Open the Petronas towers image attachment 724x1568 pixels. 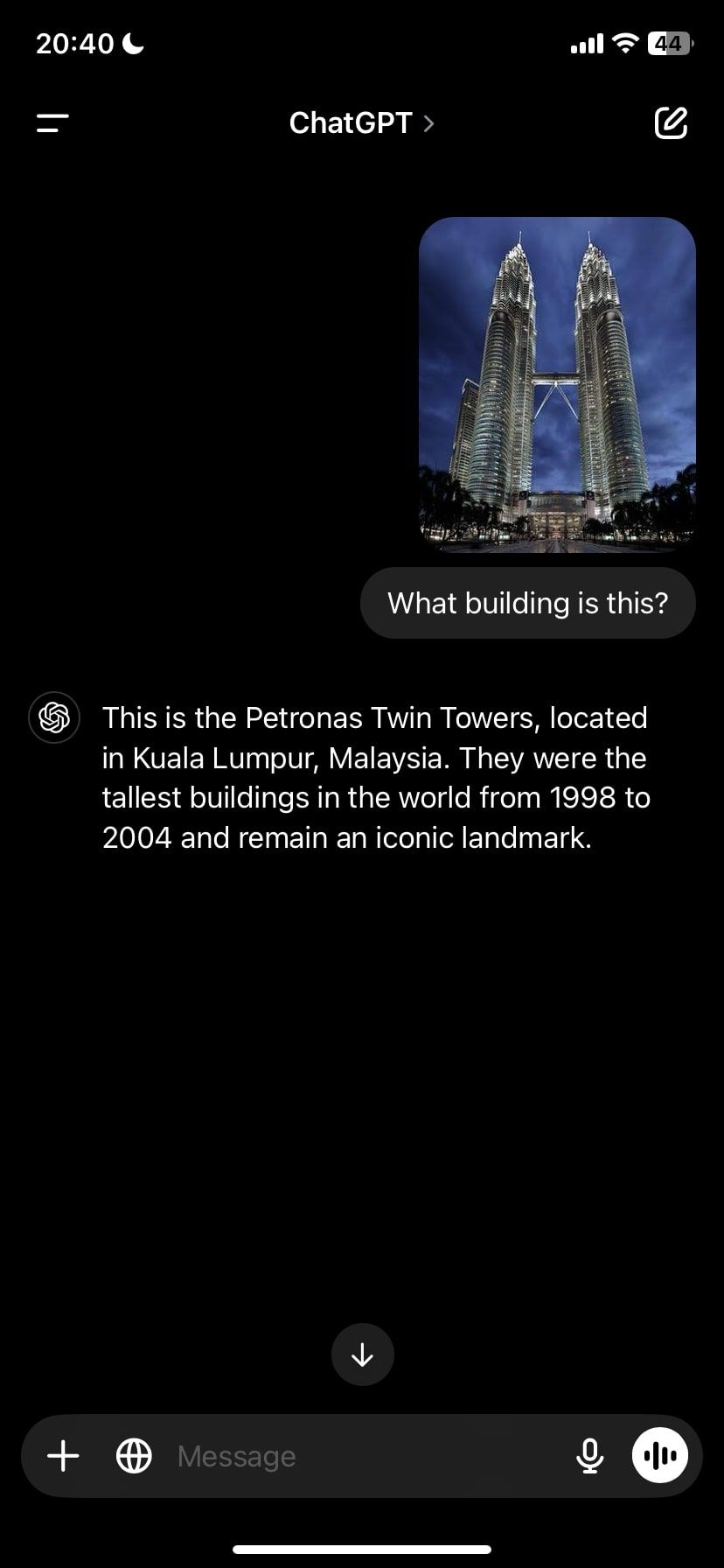pos(557,384)
